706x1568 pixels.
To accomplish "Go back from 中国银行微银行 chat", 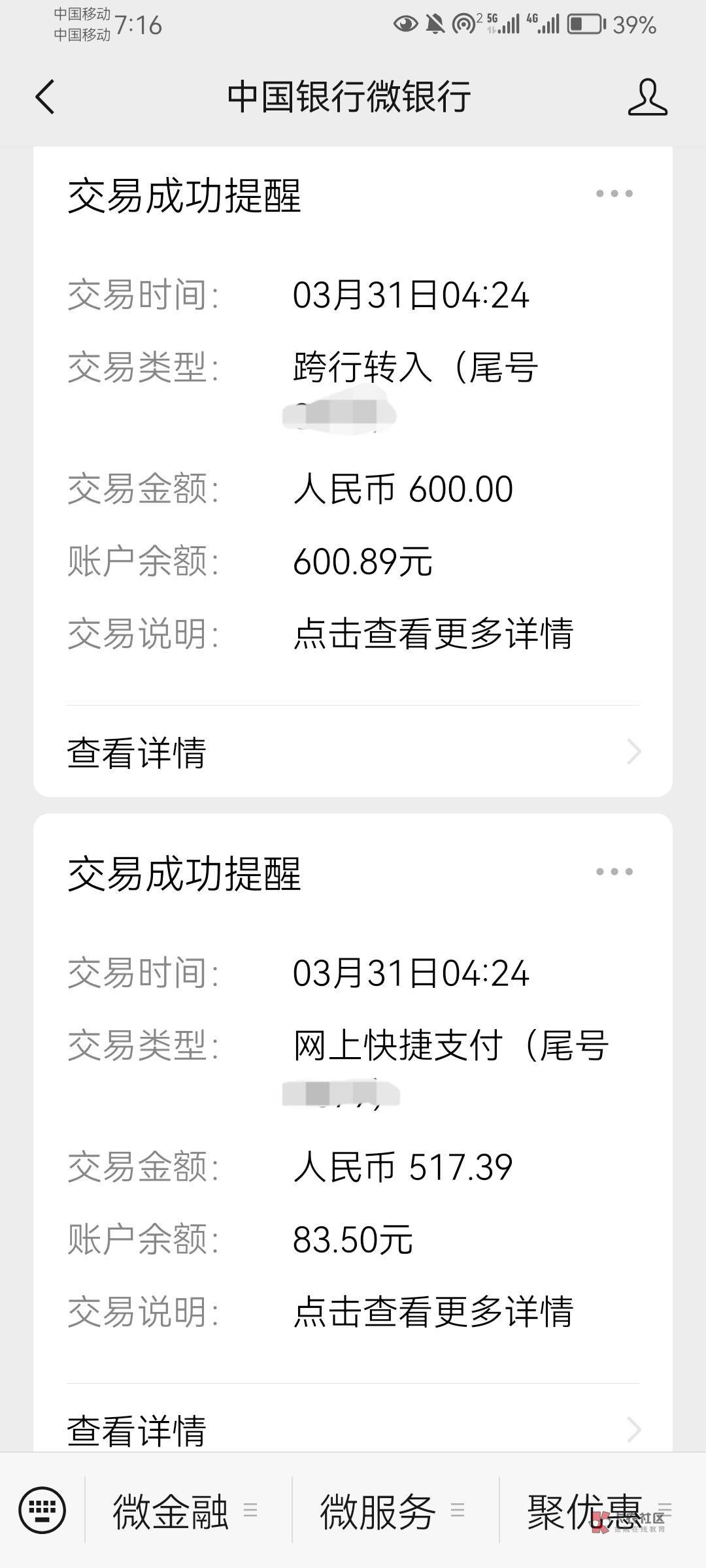I will coord(44,97).
